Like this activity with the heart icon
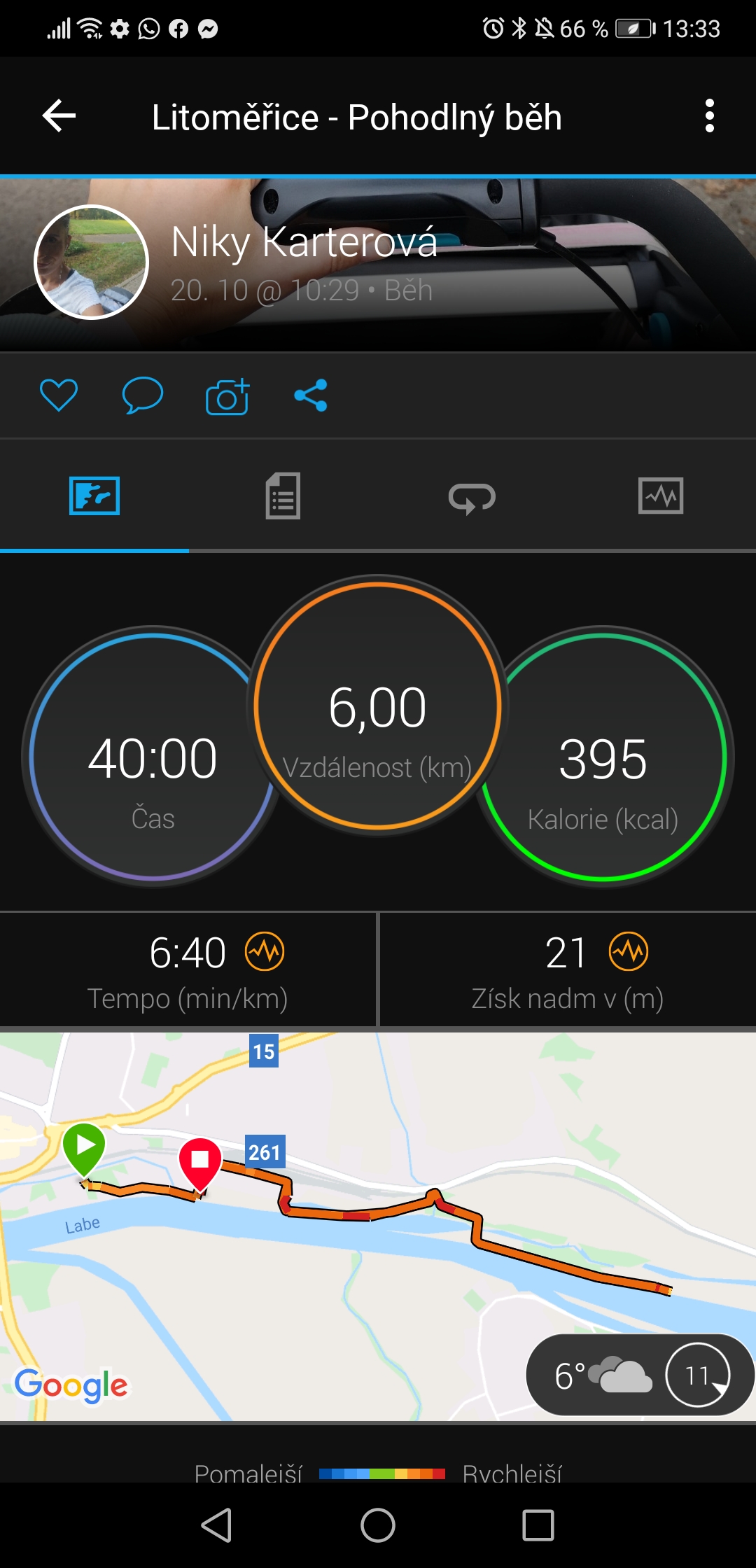756x1568 pixels. 59,395
